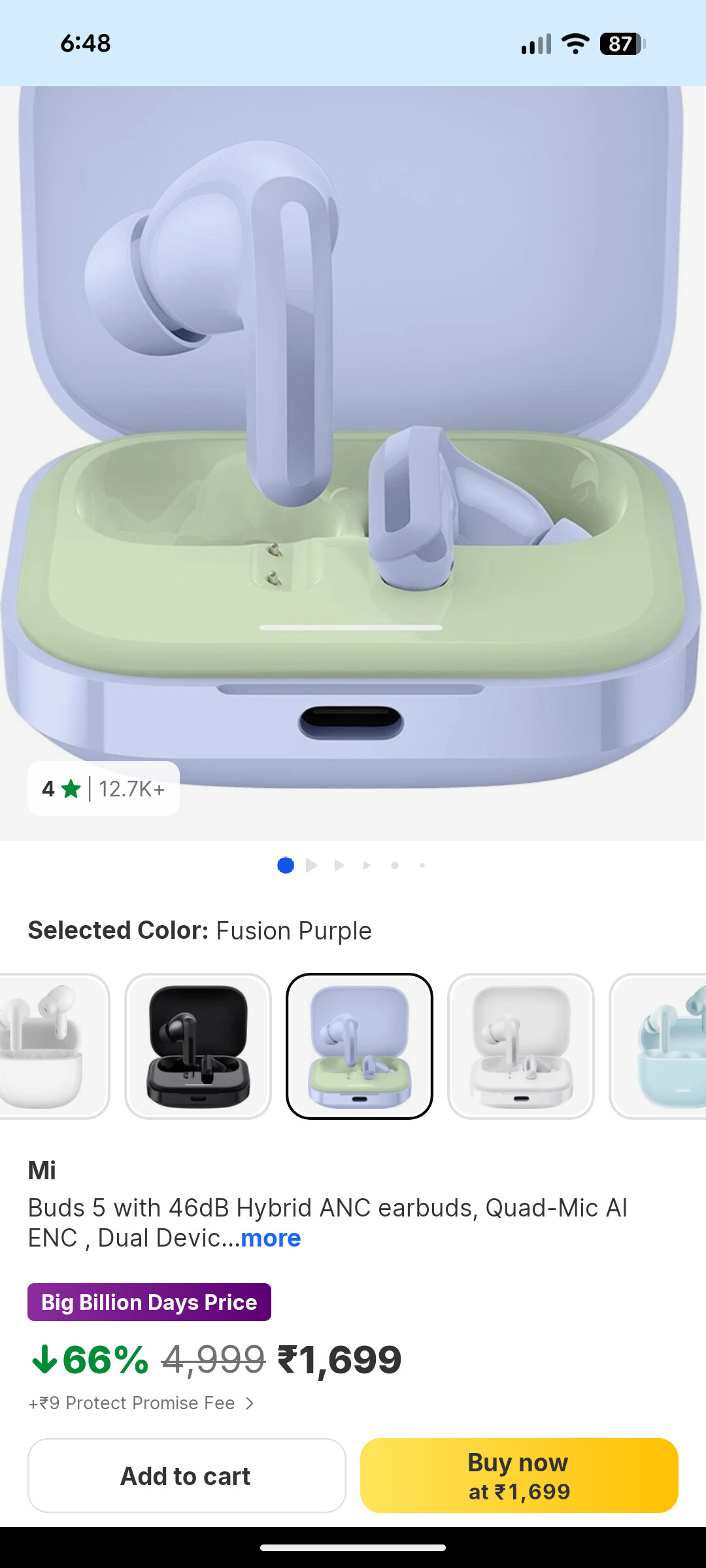Buy now at ₹1,699
Screen dimensions: 706x1568
point(519,1476)
